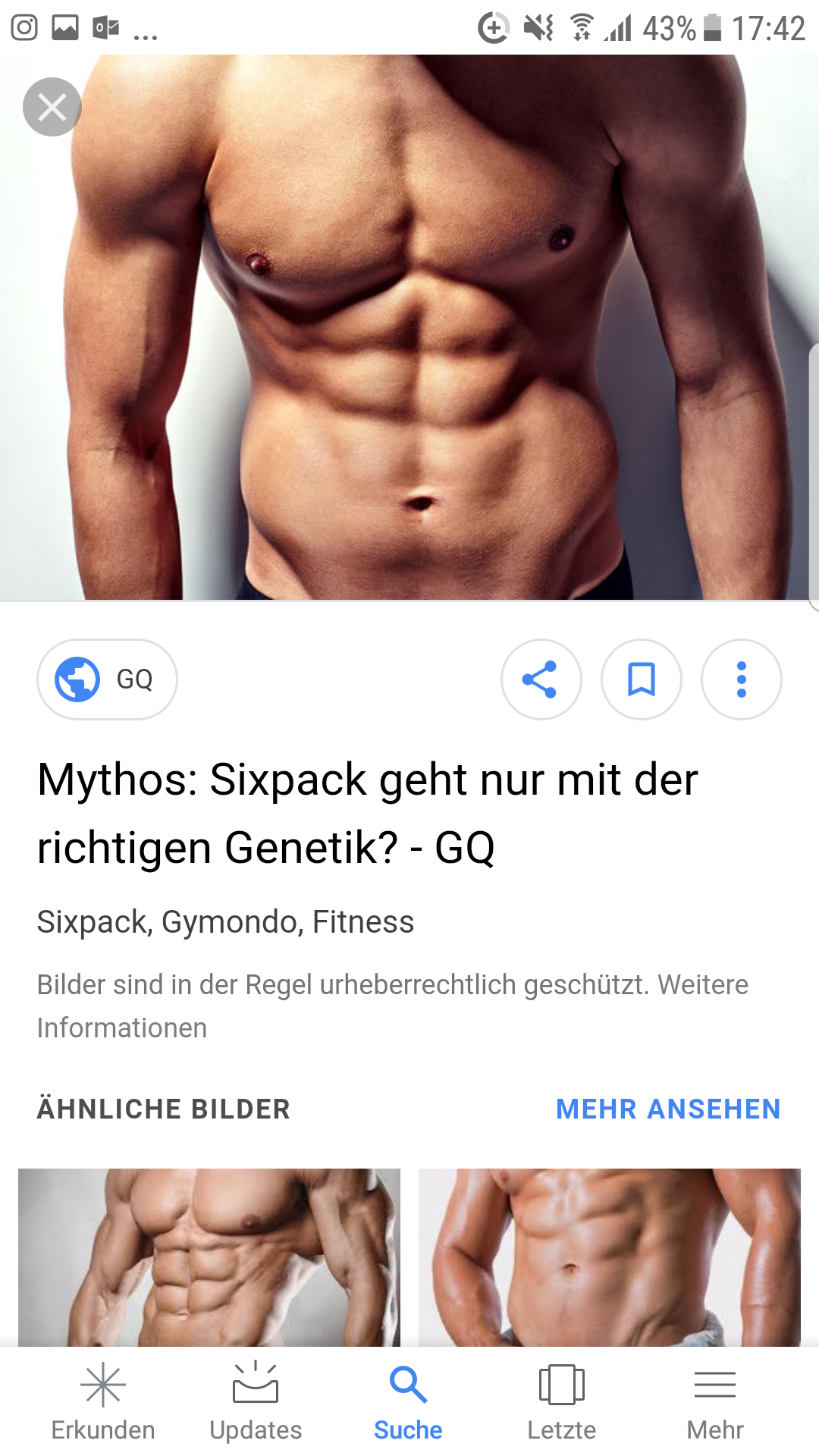Open the Mehr hamburger menu

tap(715, 1383)
